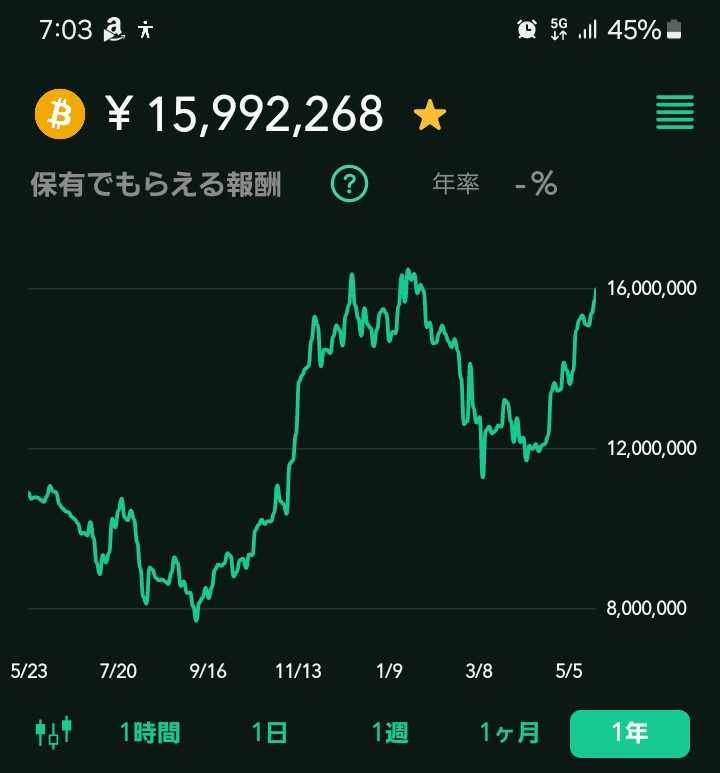Switch to candlestick chart view
720x773 pixels.
55,733
